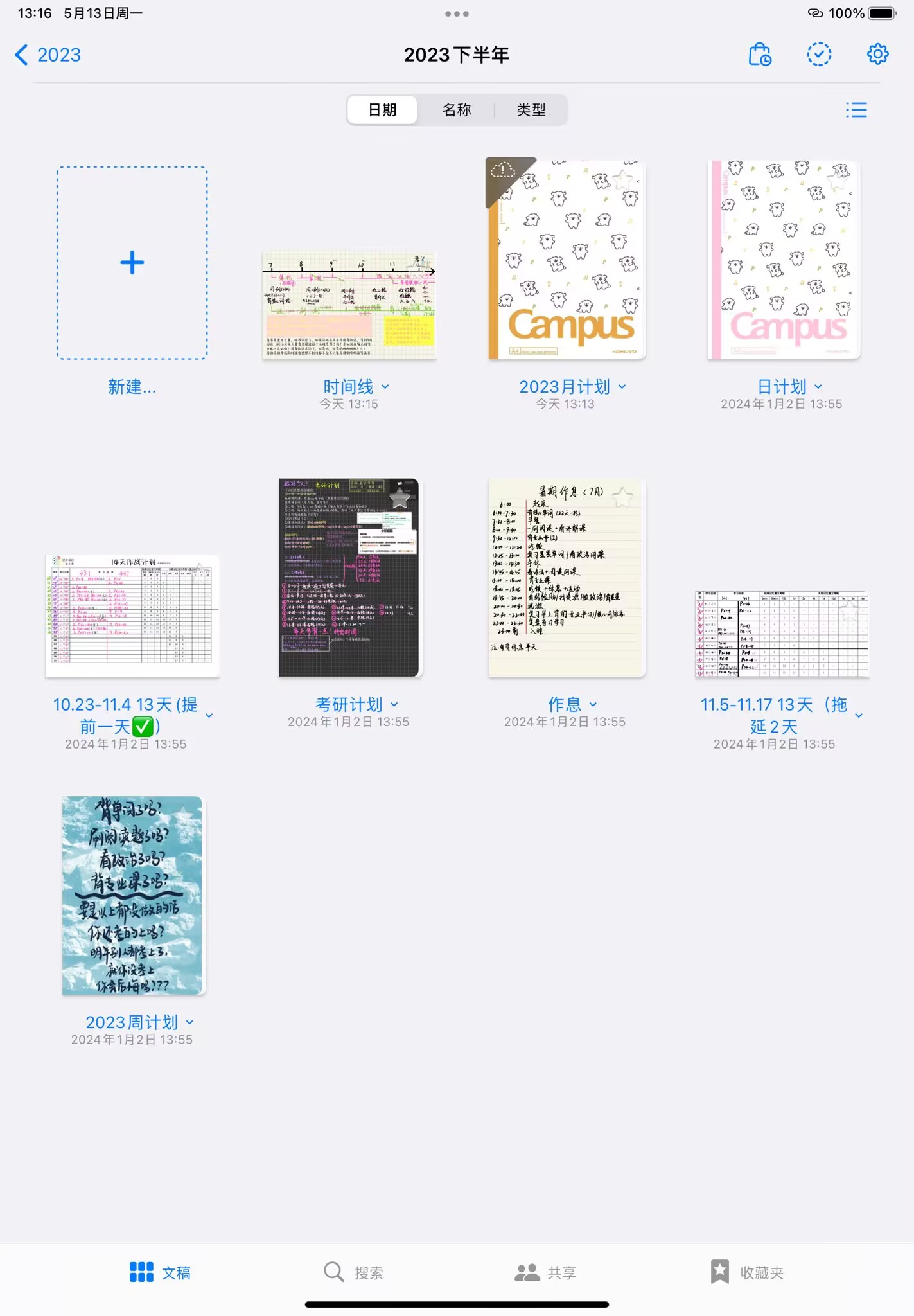
Task: Expand options for 日计划 title
Action: 818,387
